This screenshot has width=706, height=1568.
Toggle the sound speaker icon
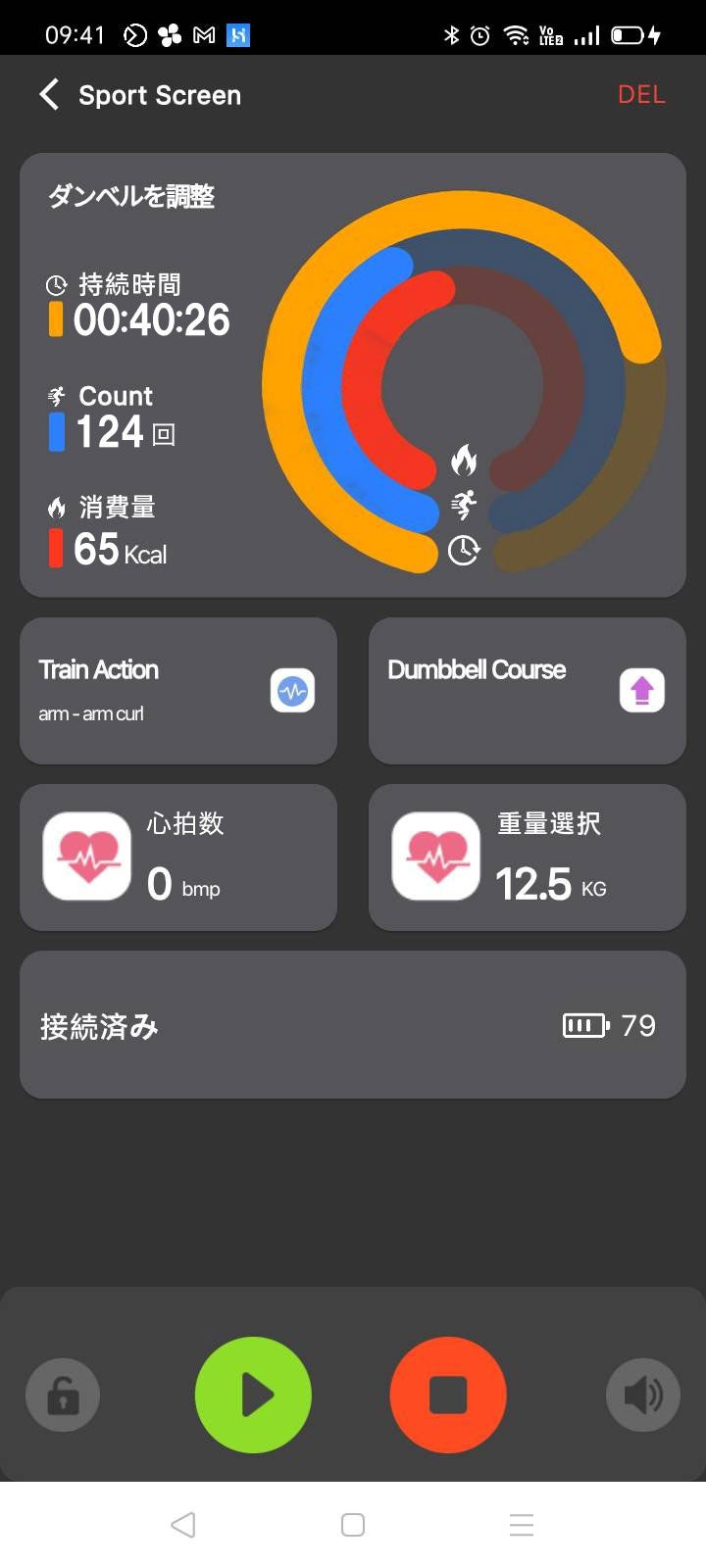pyautogui.click(x=643, y=1395)
